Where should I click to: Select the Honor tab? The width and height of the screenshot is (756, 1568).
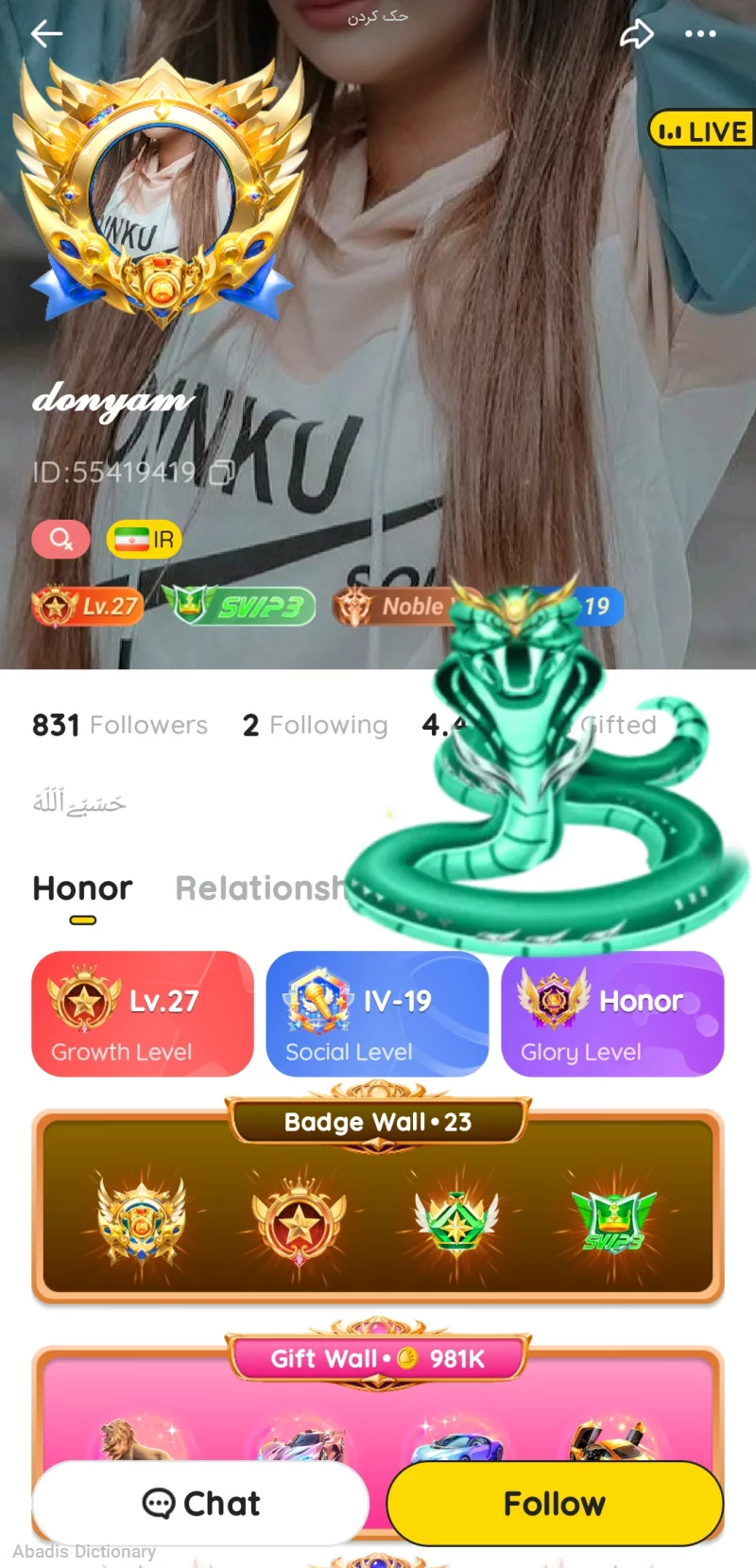(x=82, y=888)
